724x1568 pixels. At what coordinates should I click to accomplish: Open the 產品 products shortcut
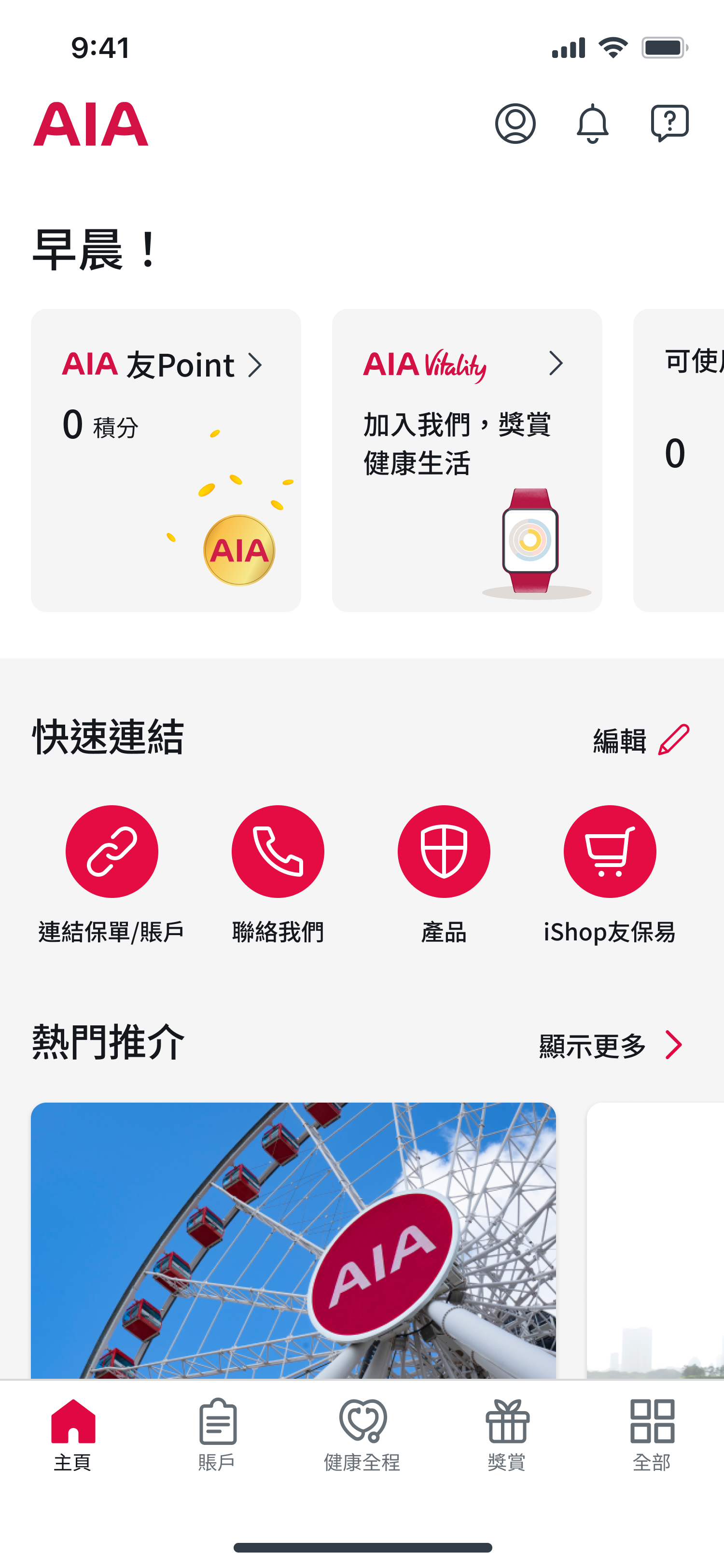pos(444,852)
